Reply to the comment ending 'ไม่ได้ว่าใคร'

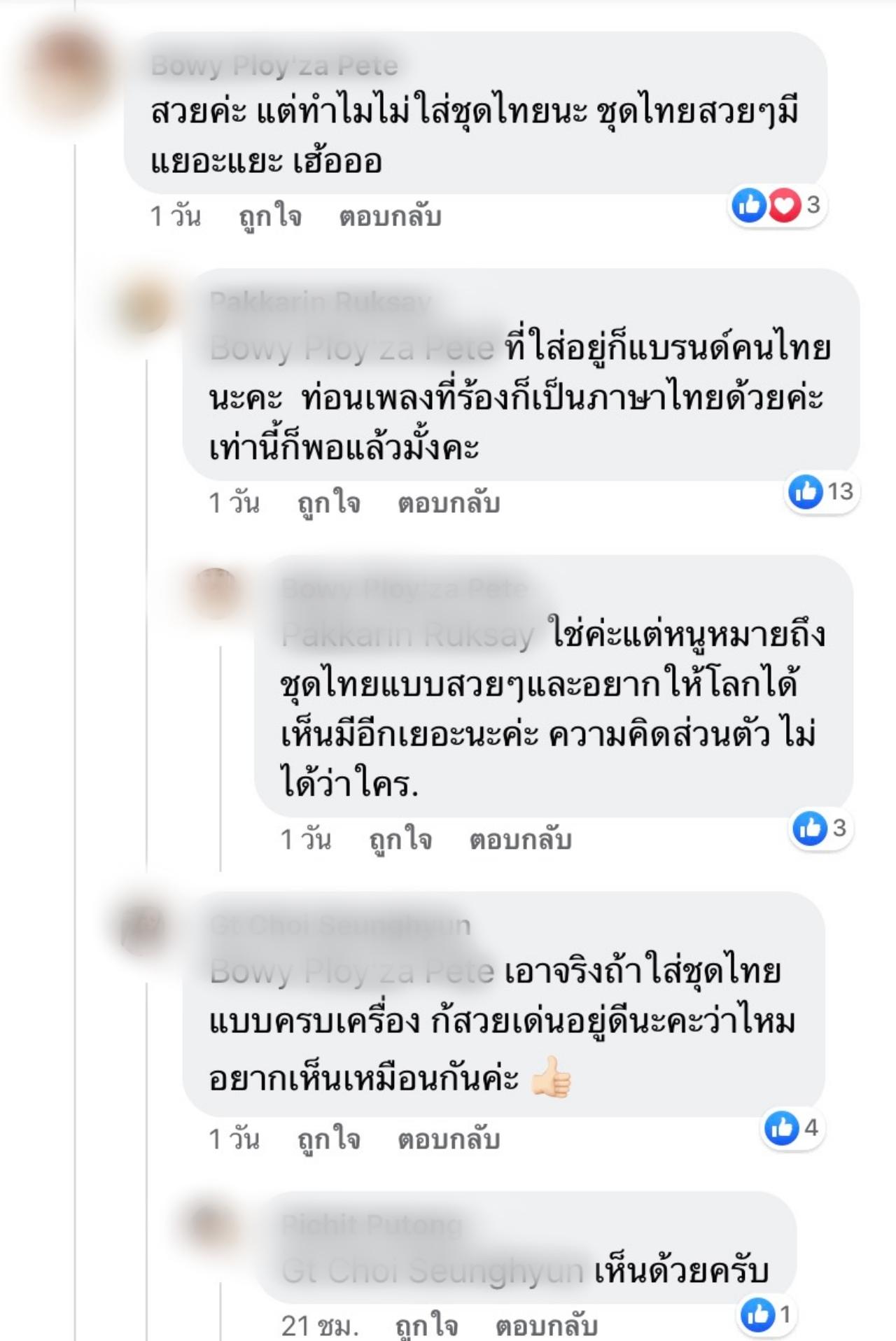pos(520,838)
